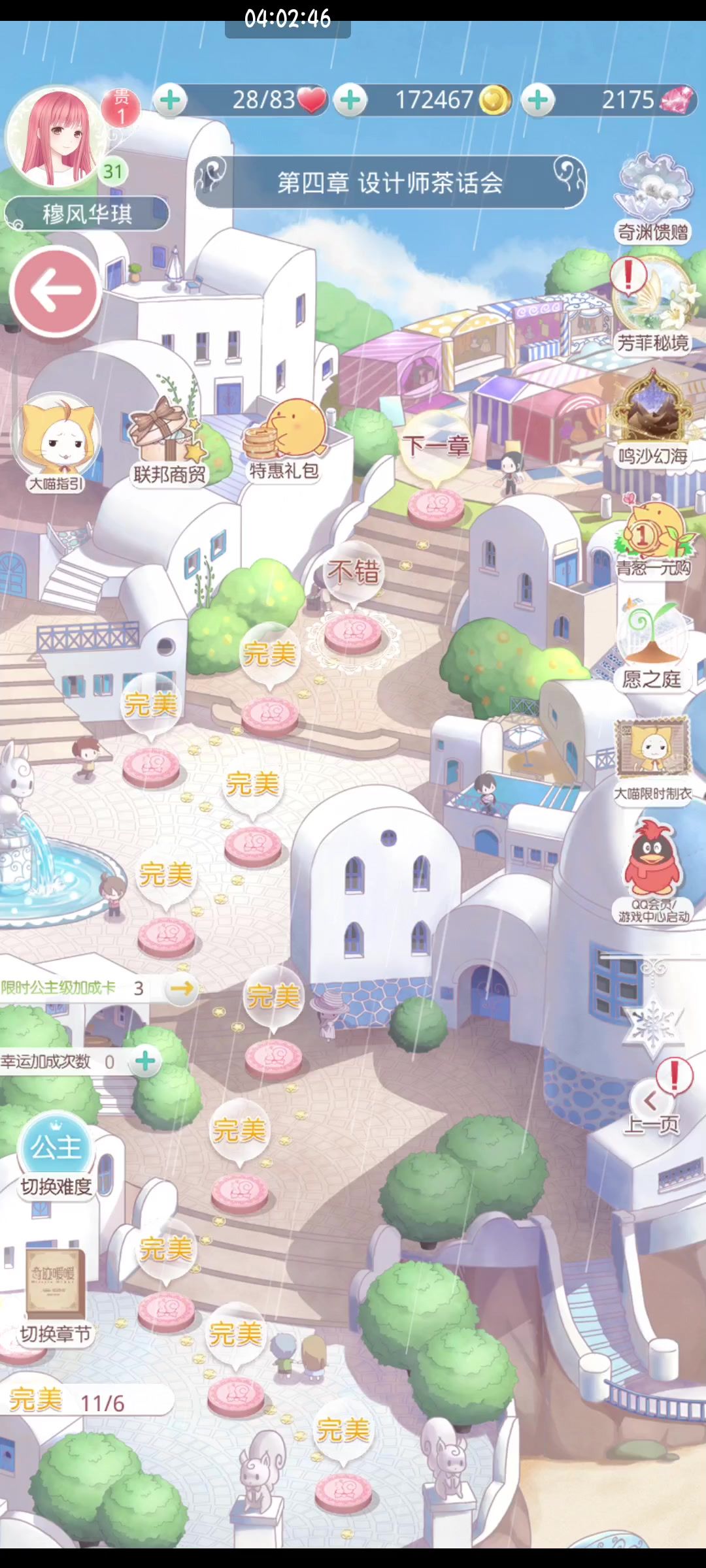
Task: Tap the pink back arrow button
Action: pos(56,291)
